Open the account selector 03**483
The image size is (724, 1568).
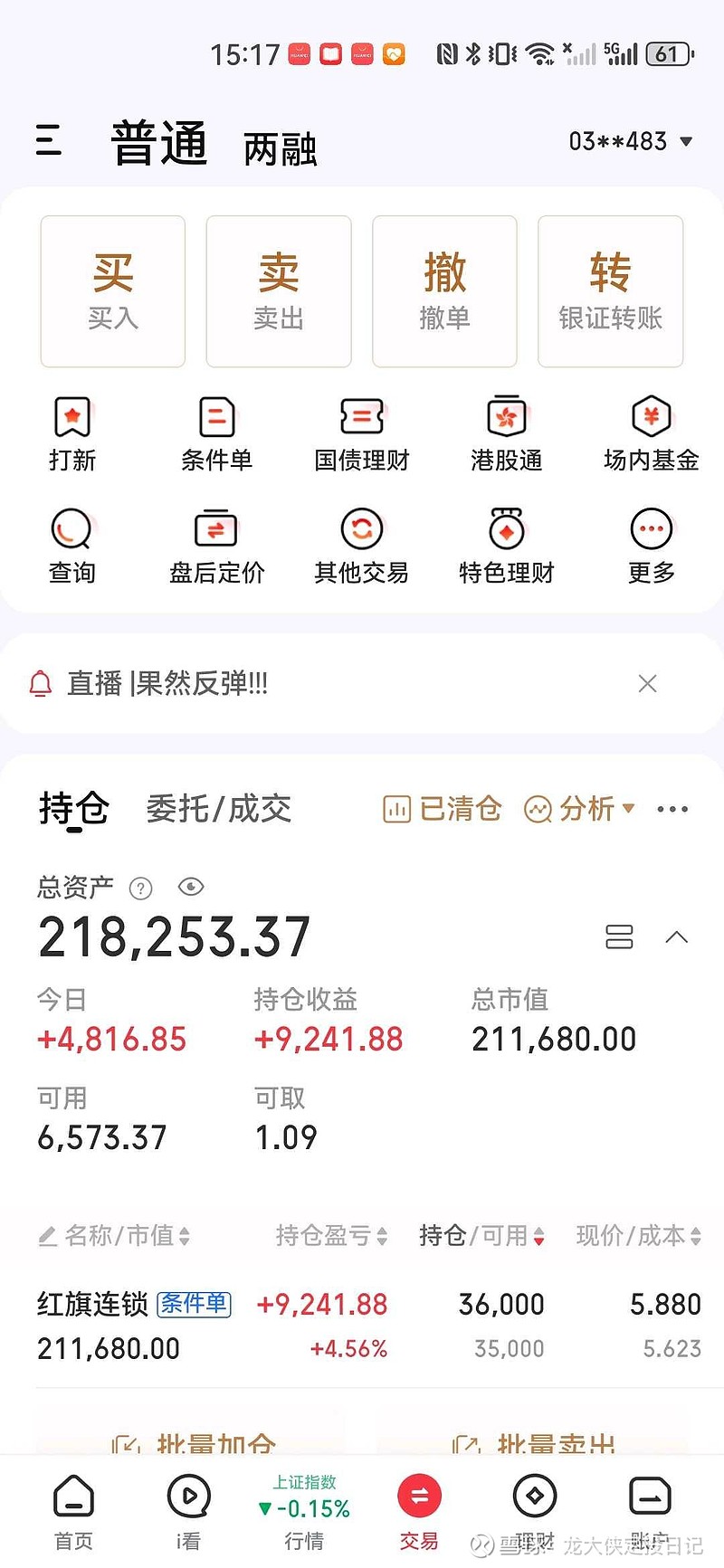coord(624,141)
